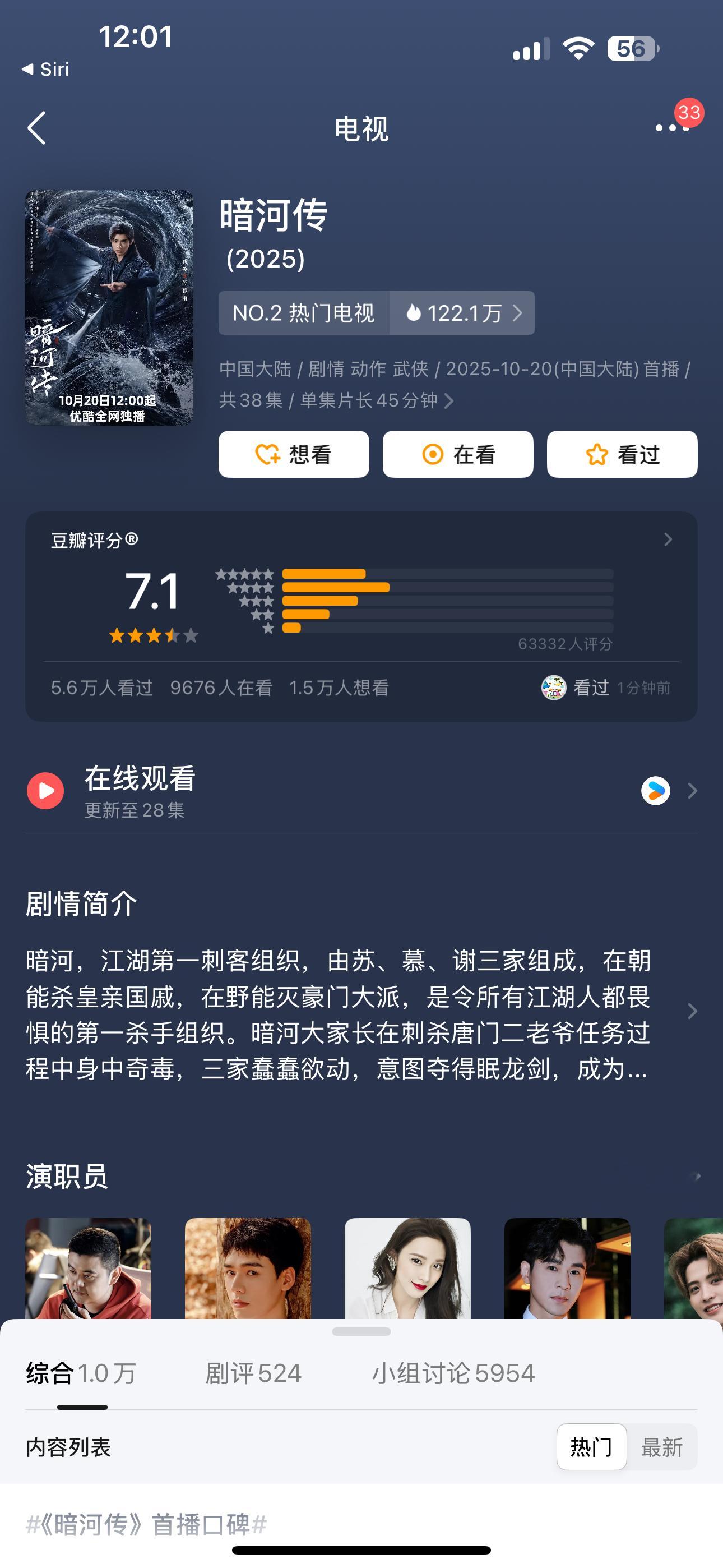Tap the flame icon showing 122.1万 popularity
The width and height of the screenshot is (723, 1568).
point(416,313)
